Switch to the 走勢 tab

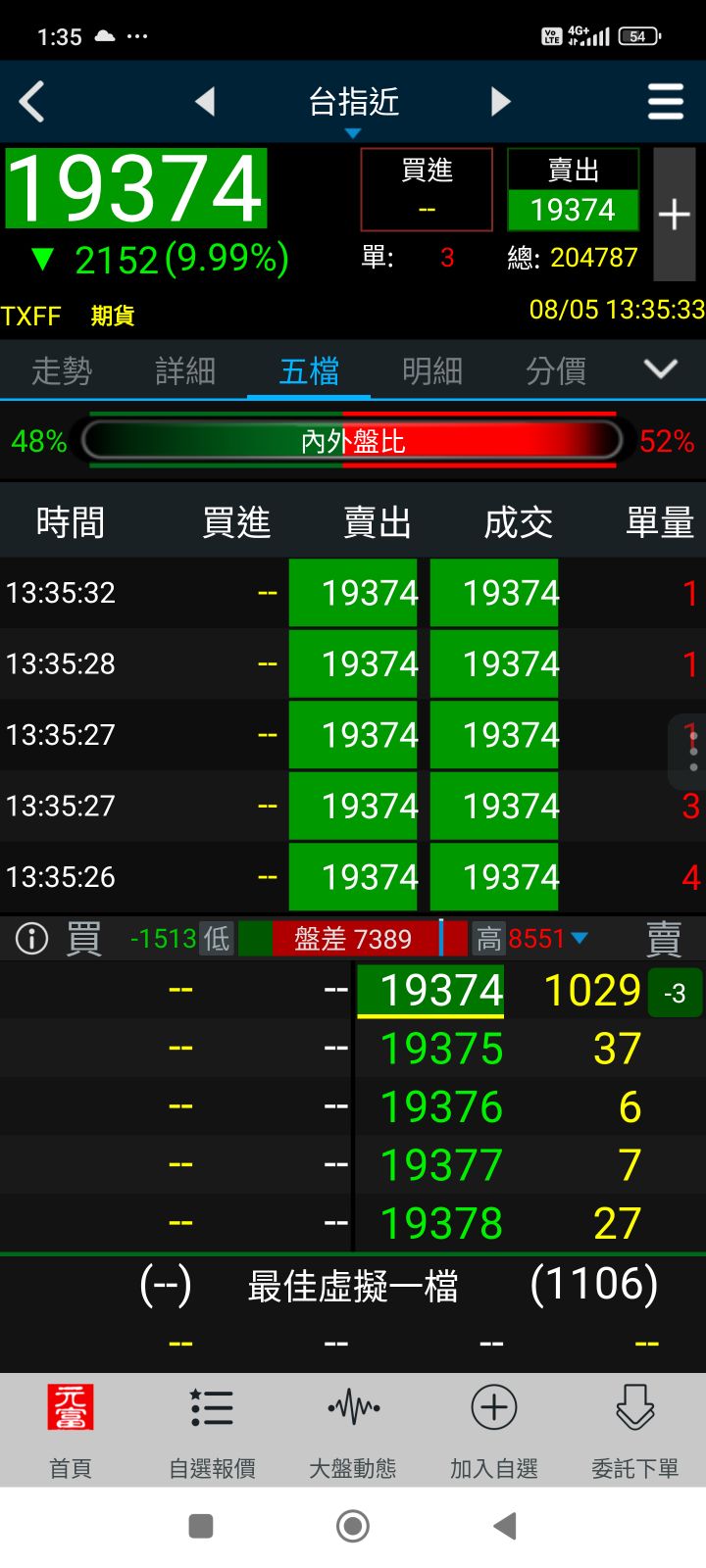pos(62,371)
